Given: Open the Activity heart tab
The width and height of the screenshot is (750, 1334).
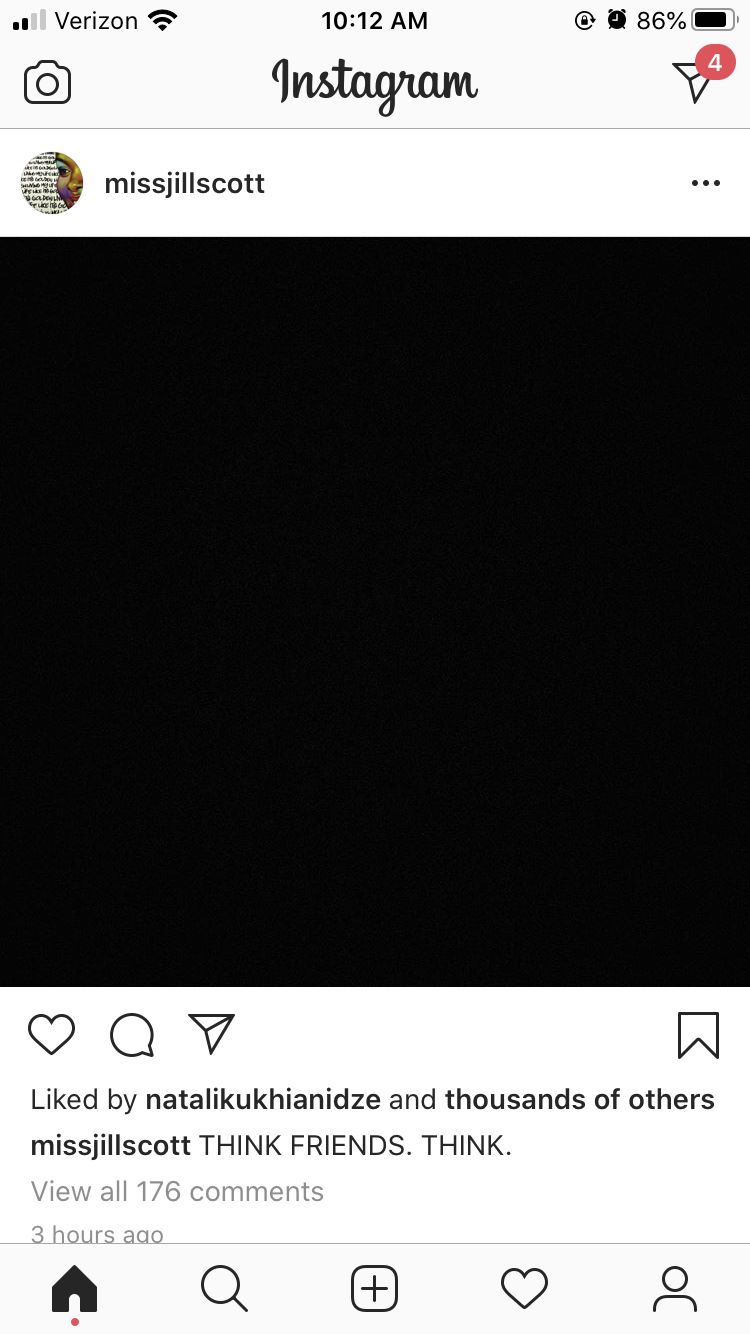Looking at the screenshot, I should tap(525, 1288).
